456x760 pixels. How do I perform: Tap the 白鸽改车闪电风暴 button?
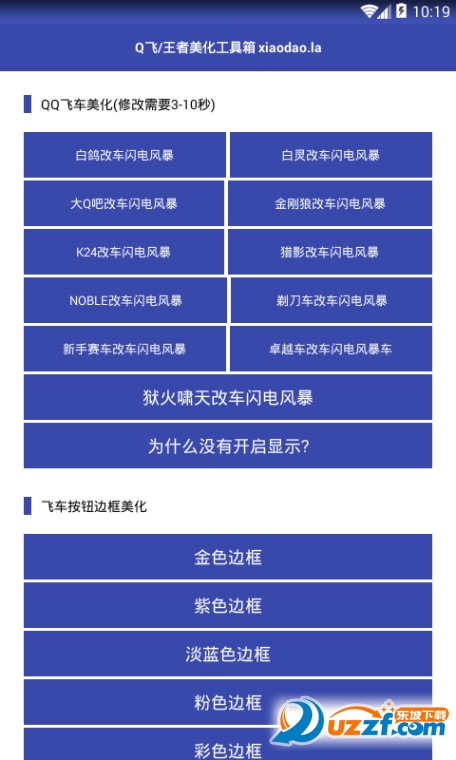[125, 155]
